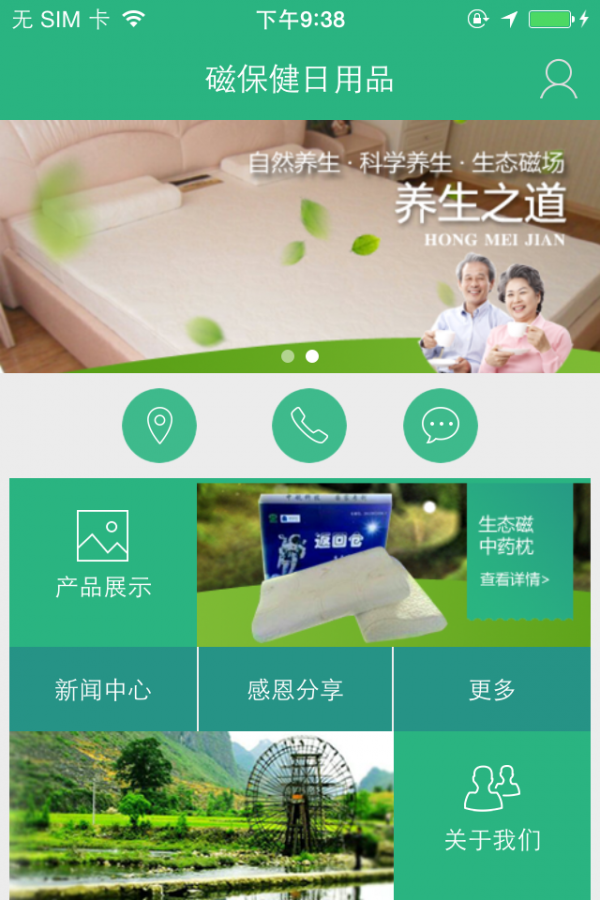The width and height of the screenshot is (600, 900).
Task: Select the first banner page dot
Action: [x=288, y=356]
